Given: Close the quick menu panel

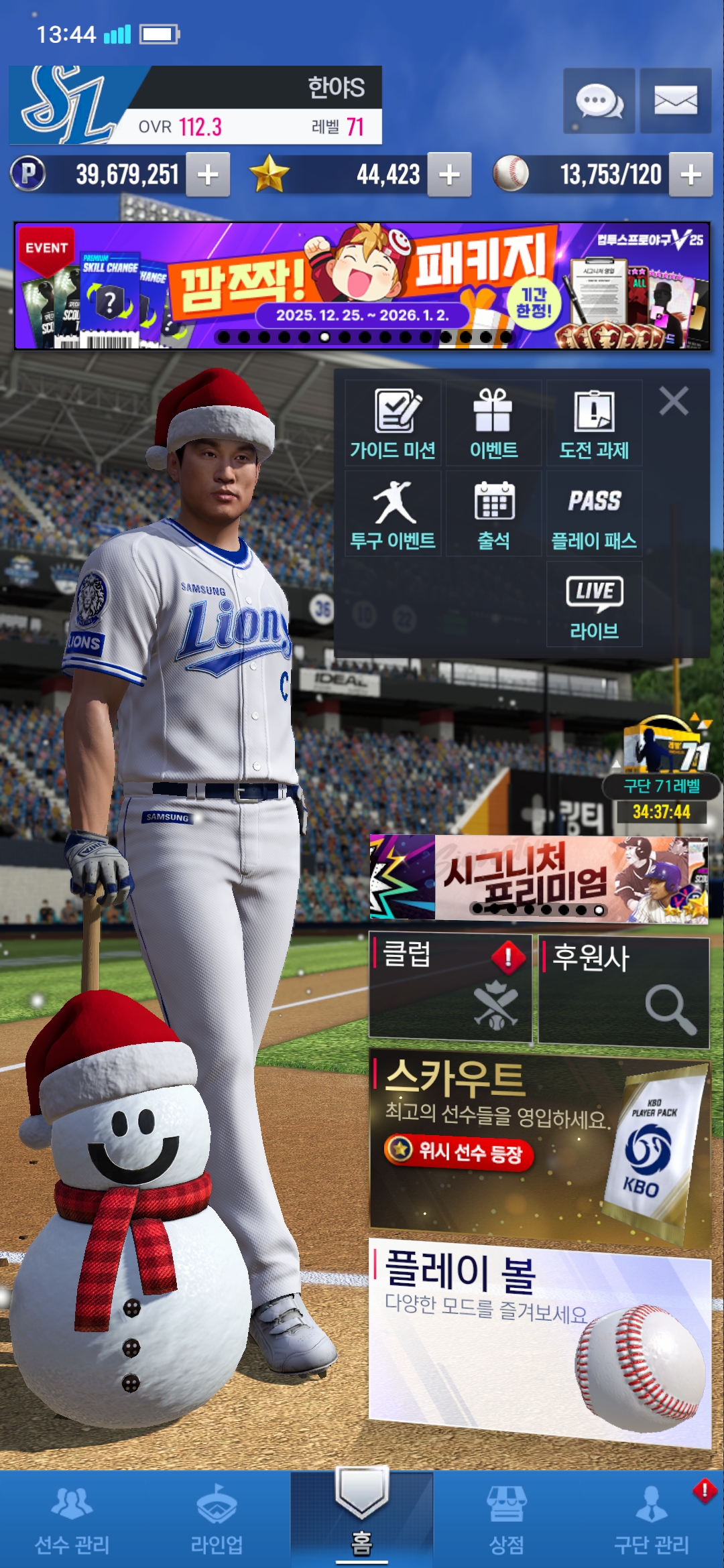Looking at the screenshot, I should coord(674,401).
